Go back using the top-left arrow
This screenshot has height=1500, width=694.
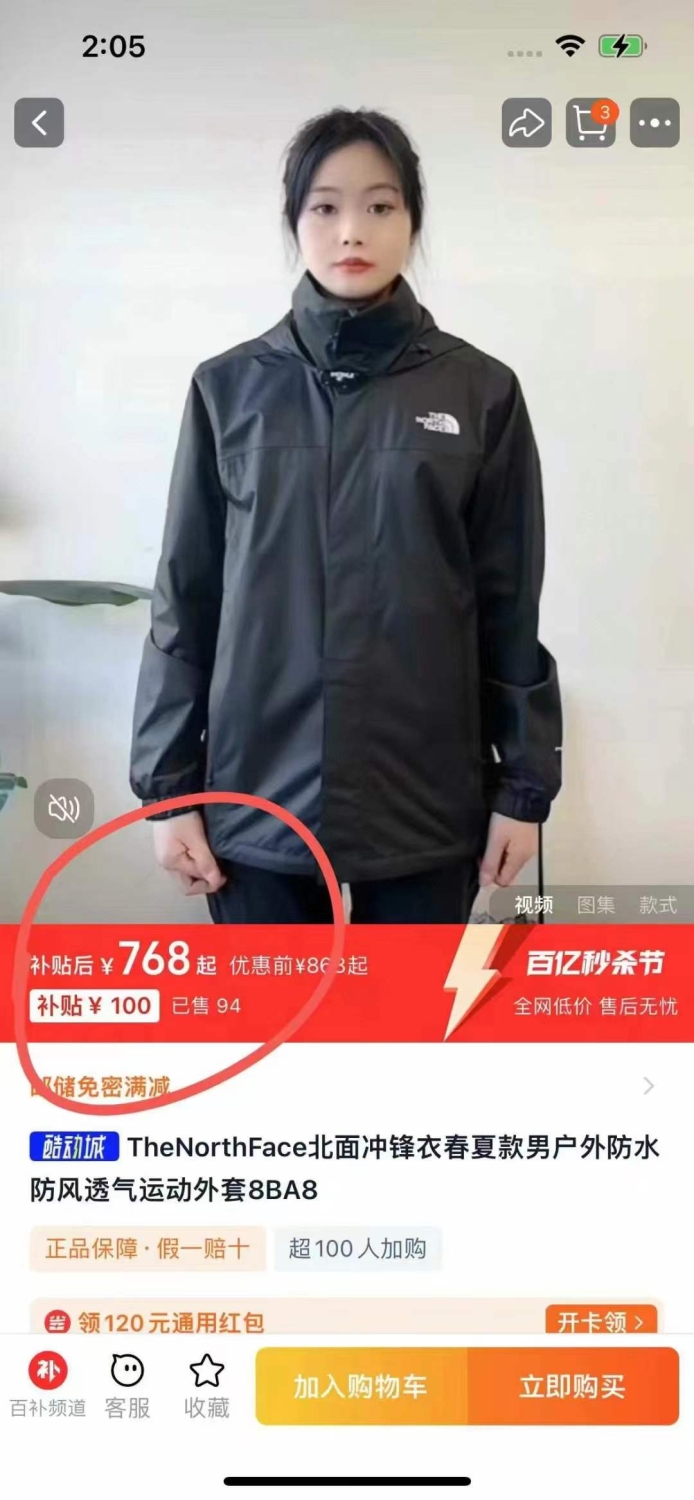point(39,123)
